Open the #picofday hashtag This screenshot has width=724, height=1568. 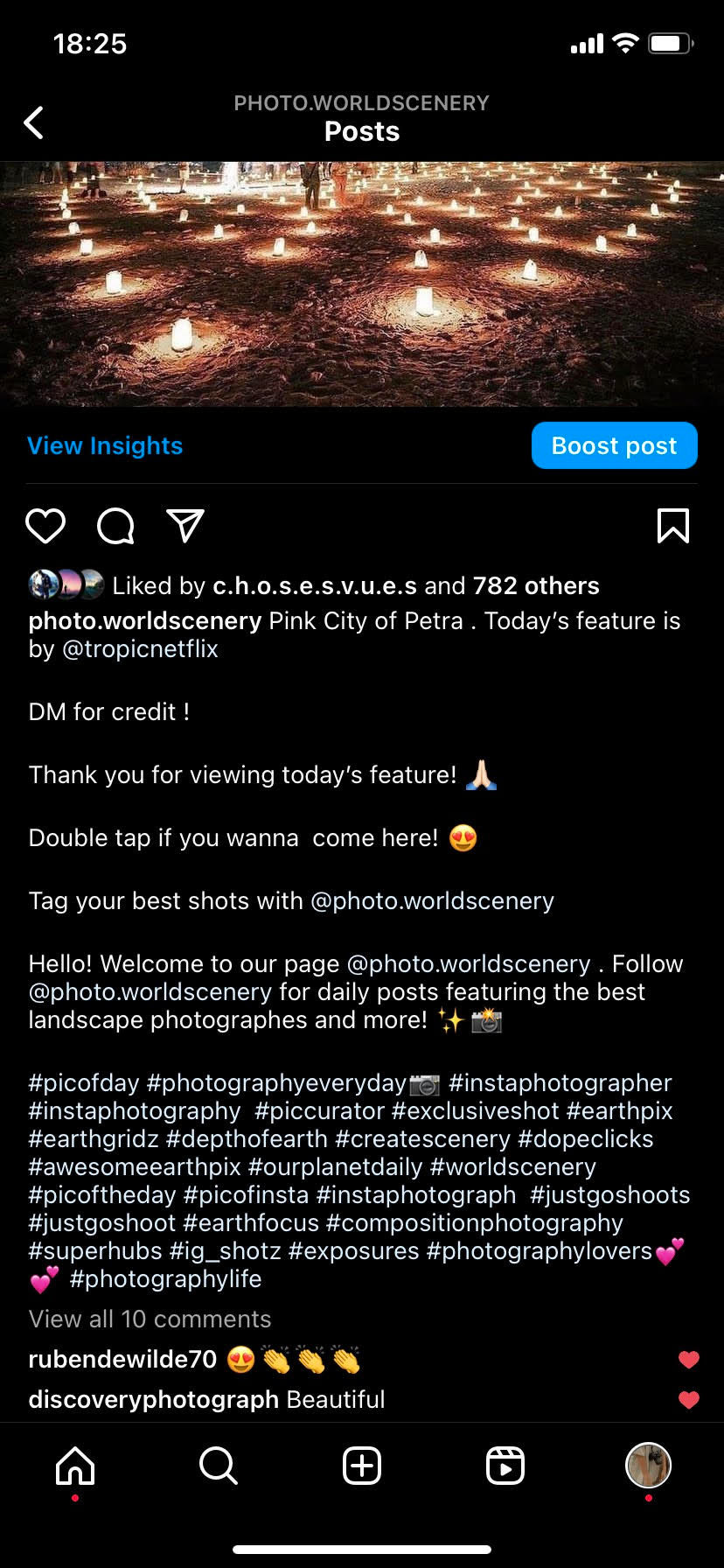(84, 1082)
